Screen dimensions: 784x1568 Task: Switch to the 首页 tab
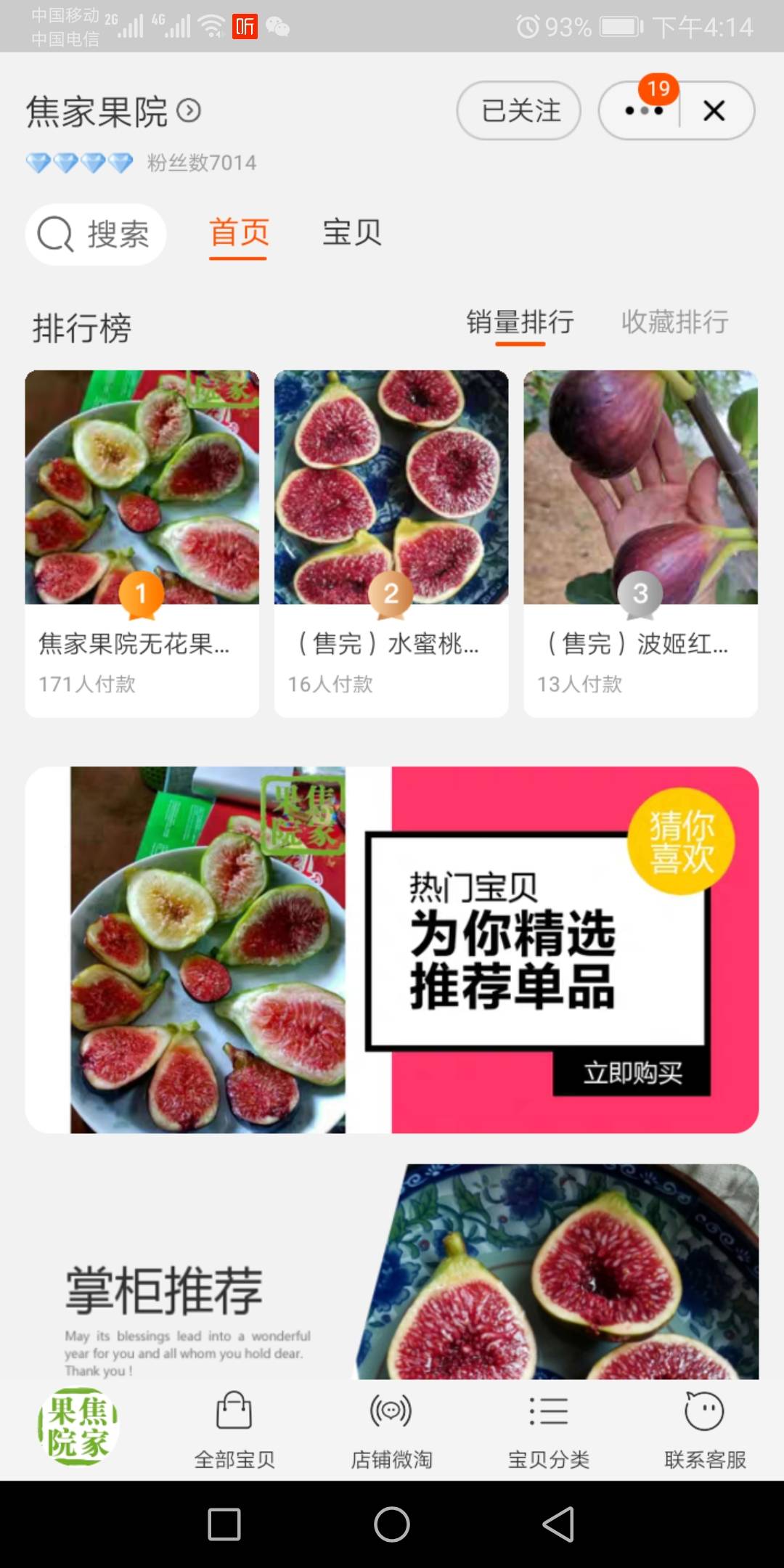(239, 233)
